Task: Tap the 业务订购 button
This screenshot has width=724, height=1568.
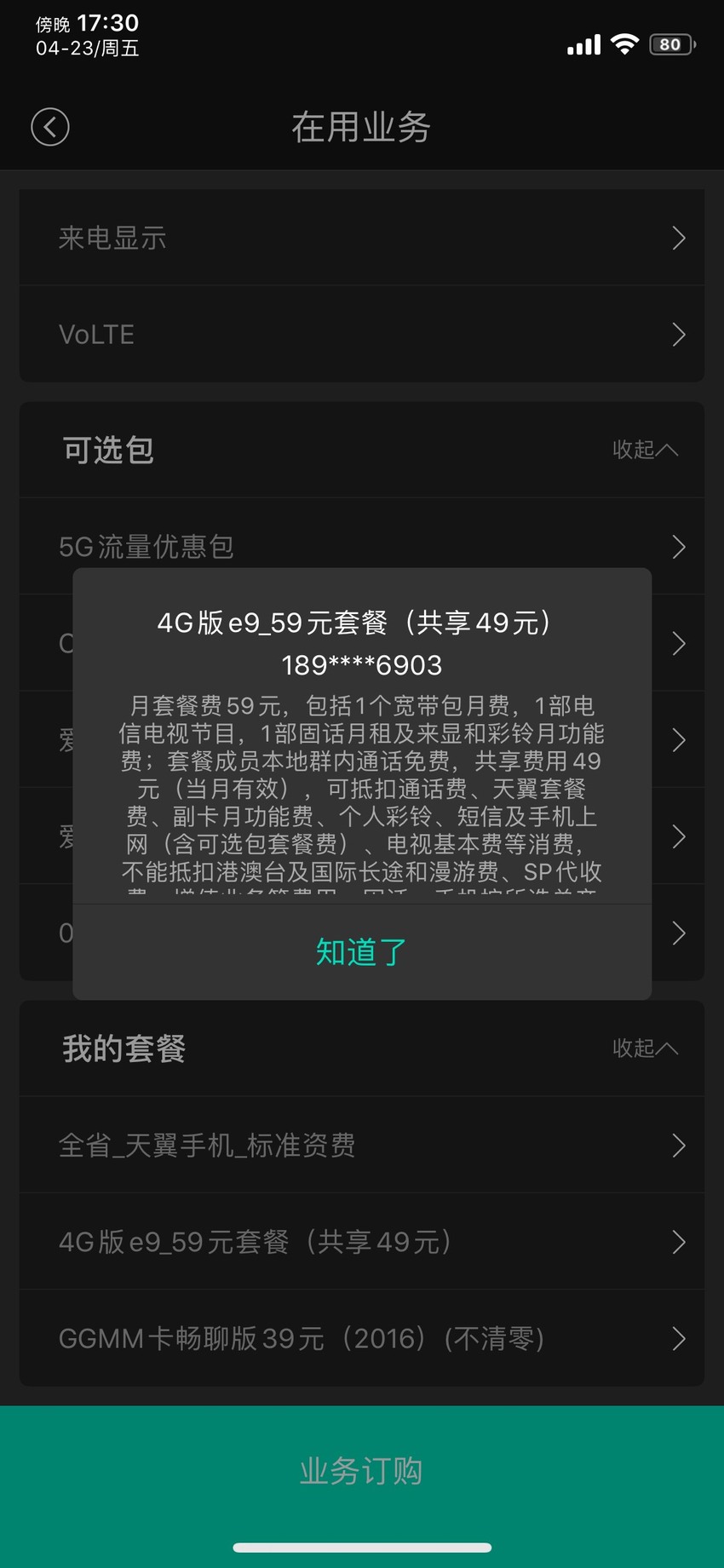Action: click(x=362, y=1471)
